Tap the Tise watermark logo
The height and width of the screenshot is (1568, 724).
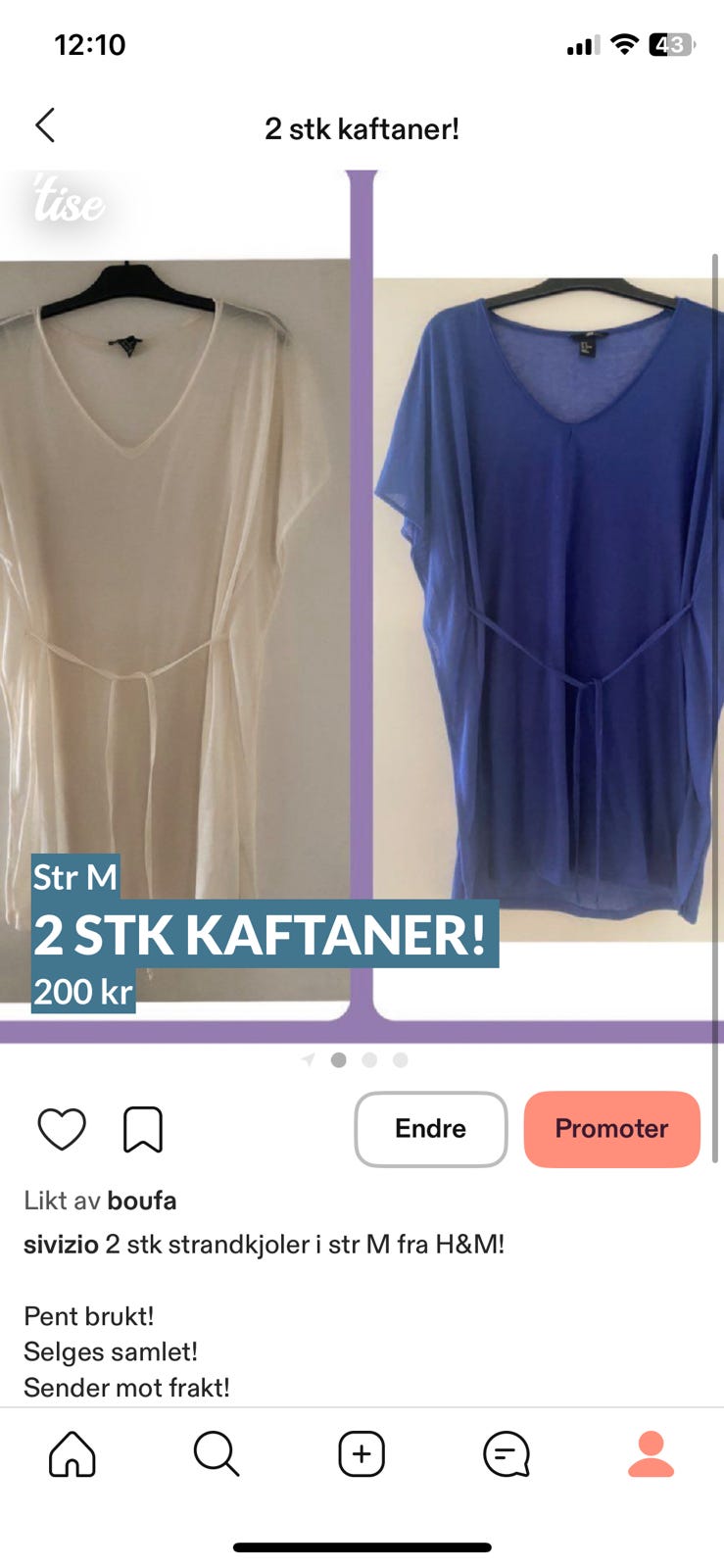point(68,203)
